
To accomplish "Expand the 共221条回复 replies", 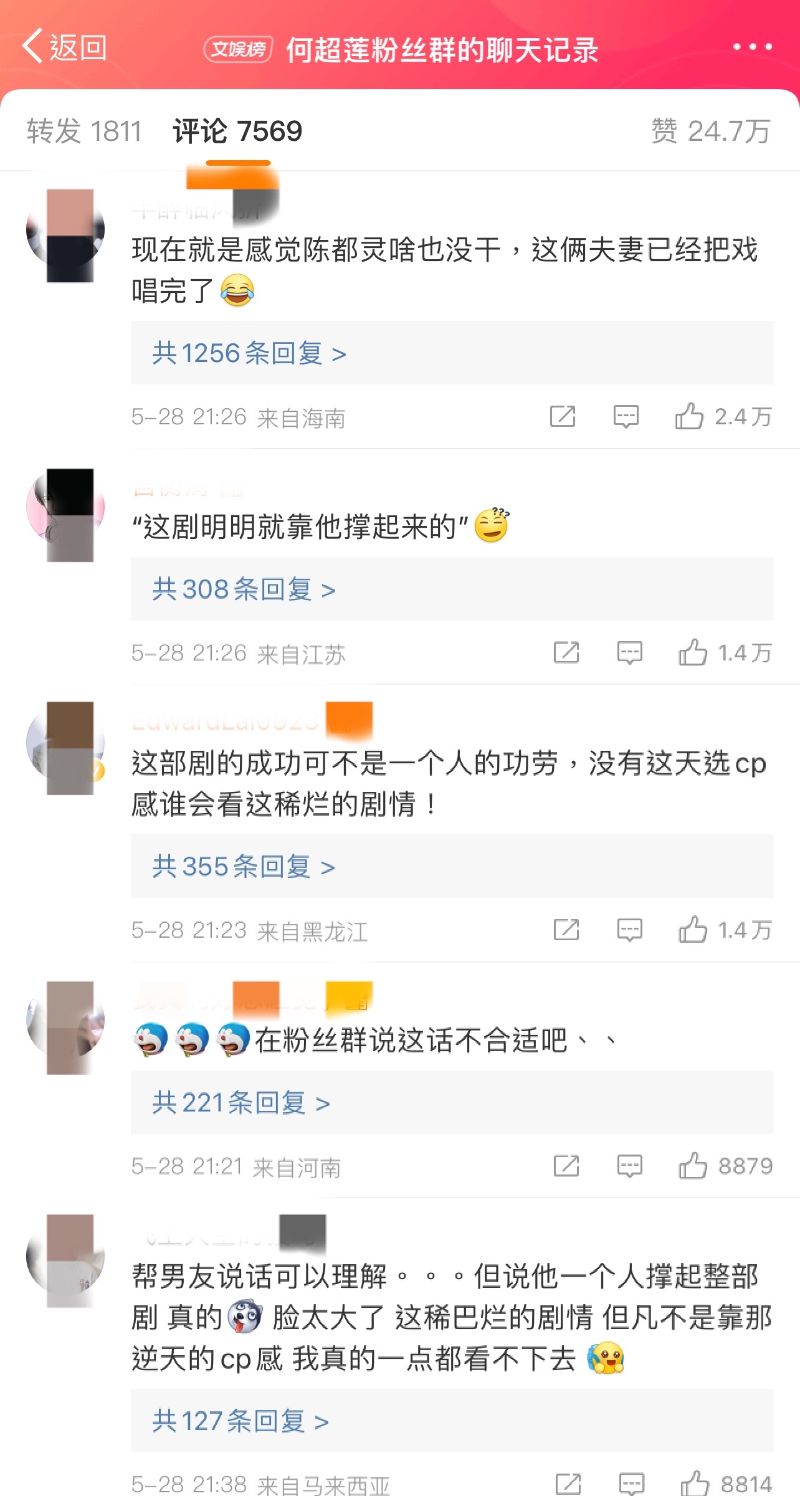I will click(x=240, y=1102).
